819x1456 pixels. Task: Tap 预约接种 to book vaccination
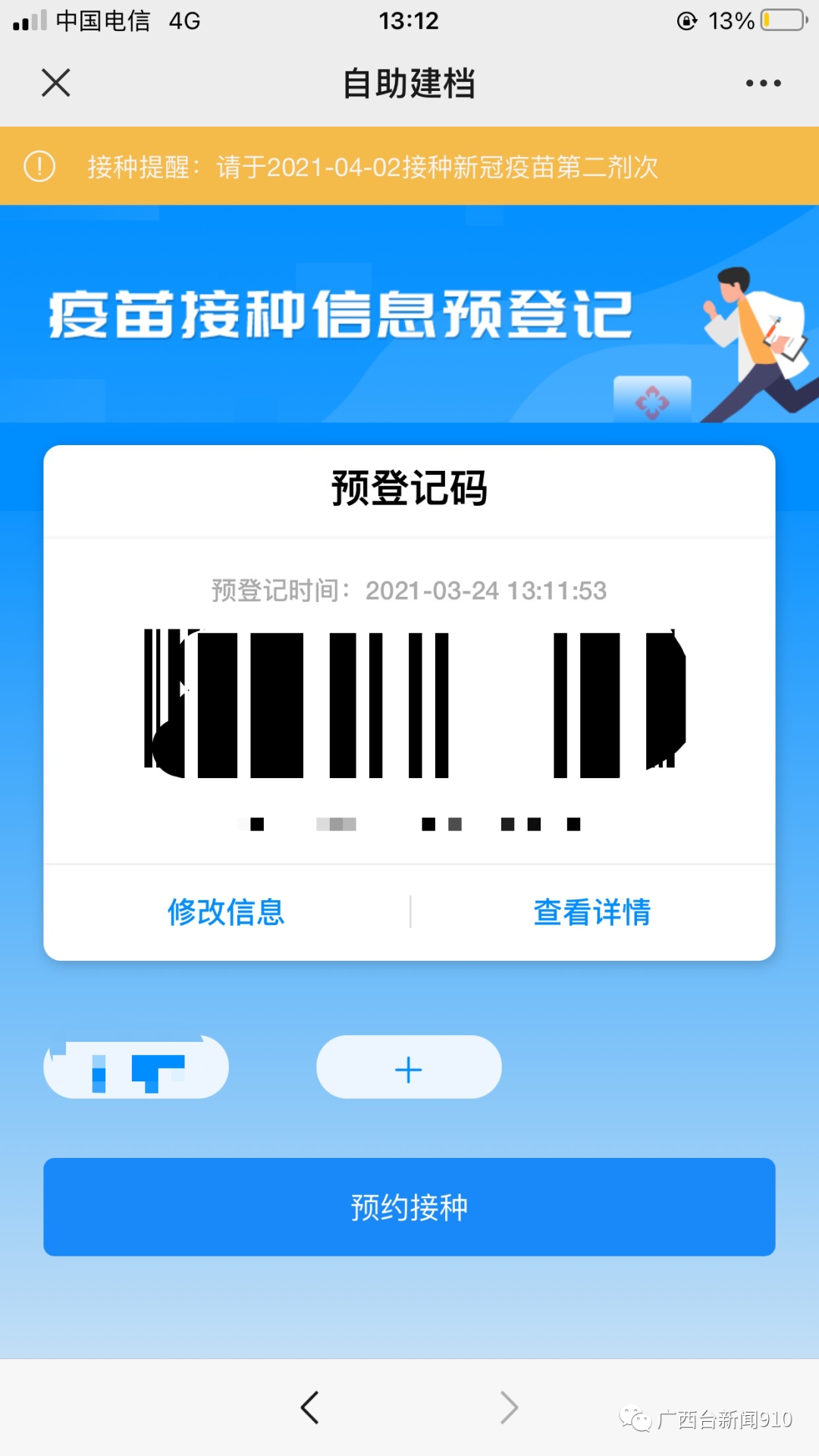pyautogui.click(x=409, y=1207)
